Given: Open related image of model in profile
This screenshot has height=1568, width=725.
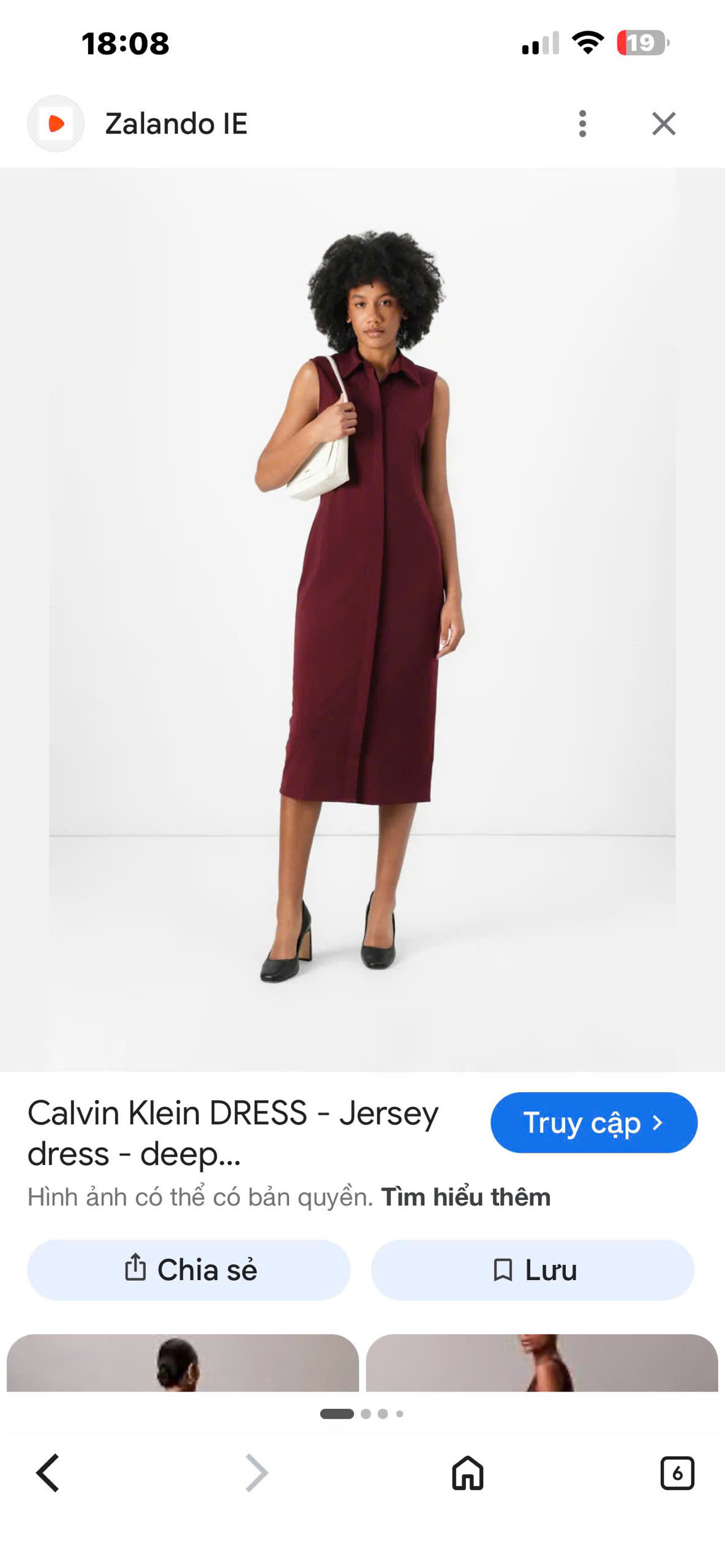Looking at the screenshot, I should pyautogui.click(x=542, y=1363).
